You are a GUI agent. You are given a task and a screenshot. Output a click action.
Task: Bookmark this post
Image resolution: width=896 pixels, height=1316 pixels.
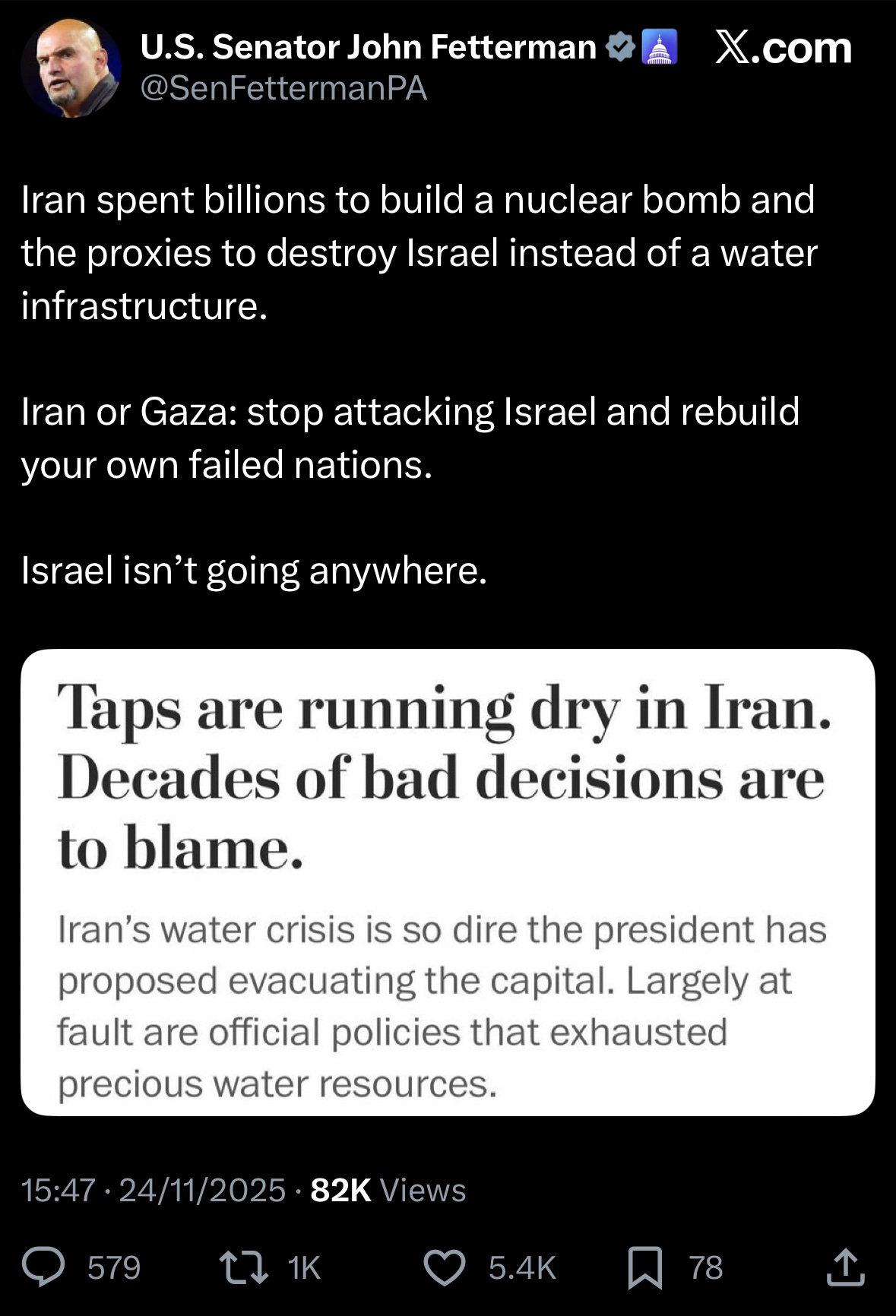pyautogui.click(x=645, y=1267)
